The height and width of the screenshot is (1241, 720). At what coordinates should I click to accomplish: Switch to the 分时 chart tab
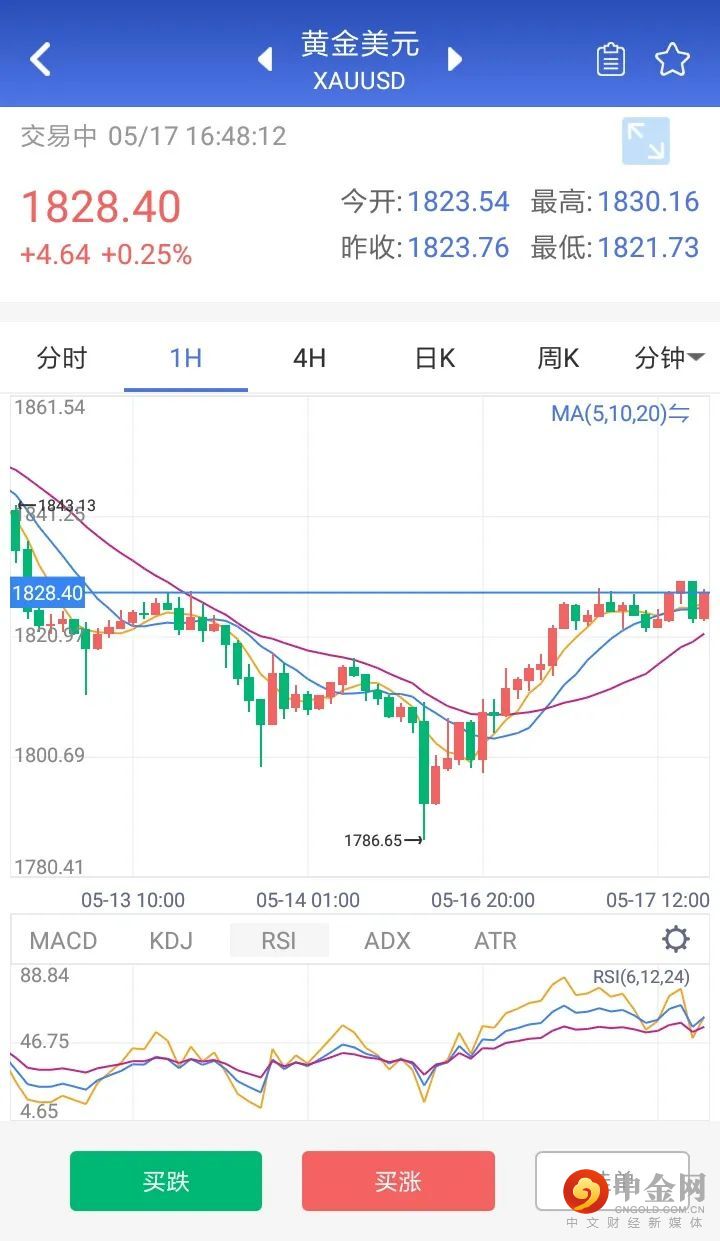pos(62,358)
